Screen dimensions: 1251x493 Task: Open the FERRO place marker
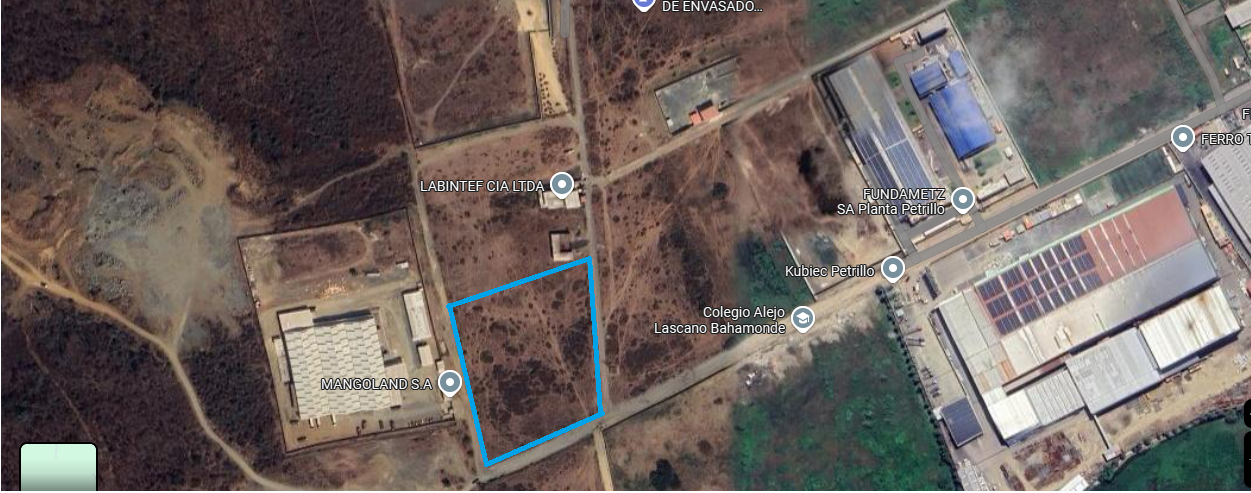coord(1183,137)
